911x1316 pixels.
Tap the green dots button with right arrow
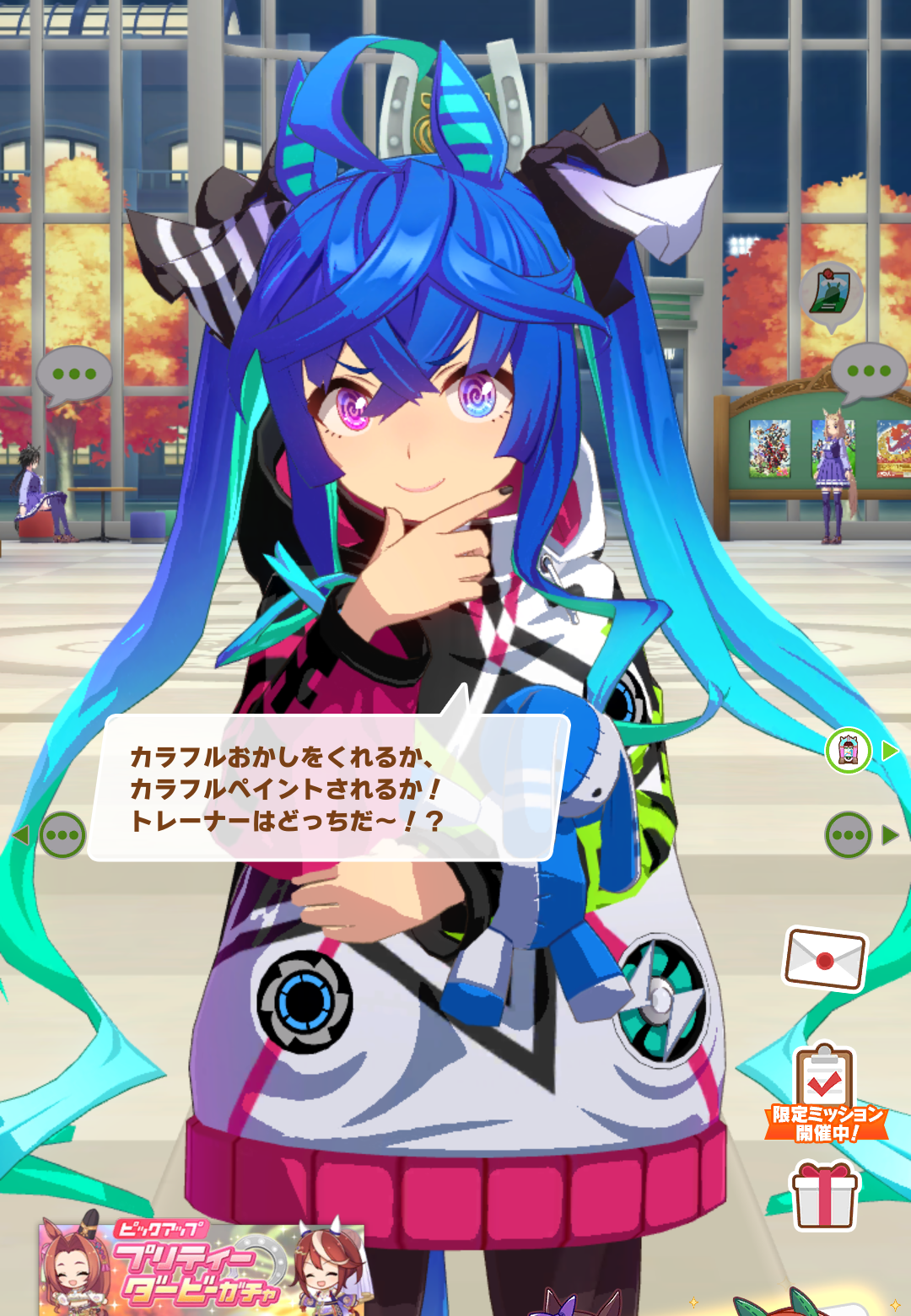click(x=849, y=835)
